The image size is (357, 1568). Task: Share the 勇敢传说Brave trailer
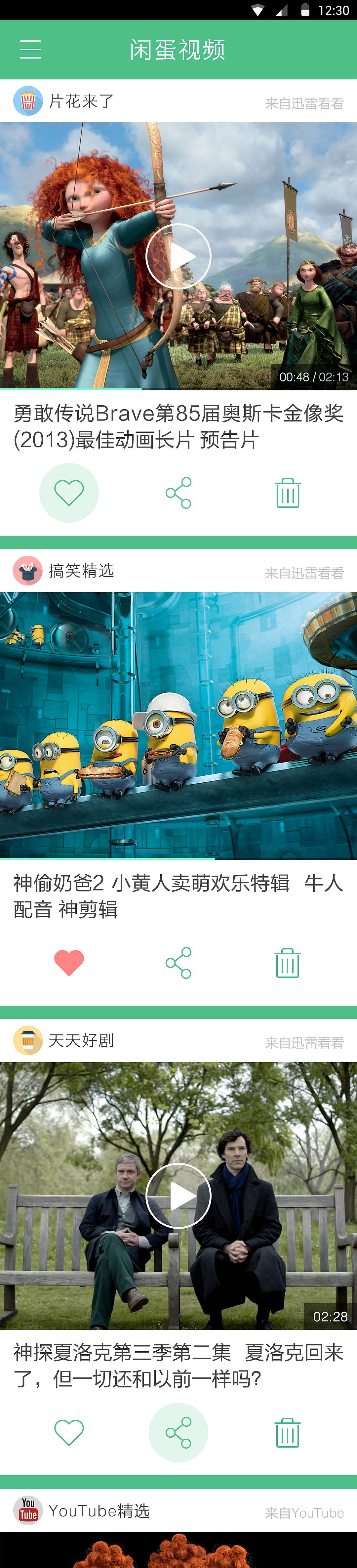[x=178, y=493]
